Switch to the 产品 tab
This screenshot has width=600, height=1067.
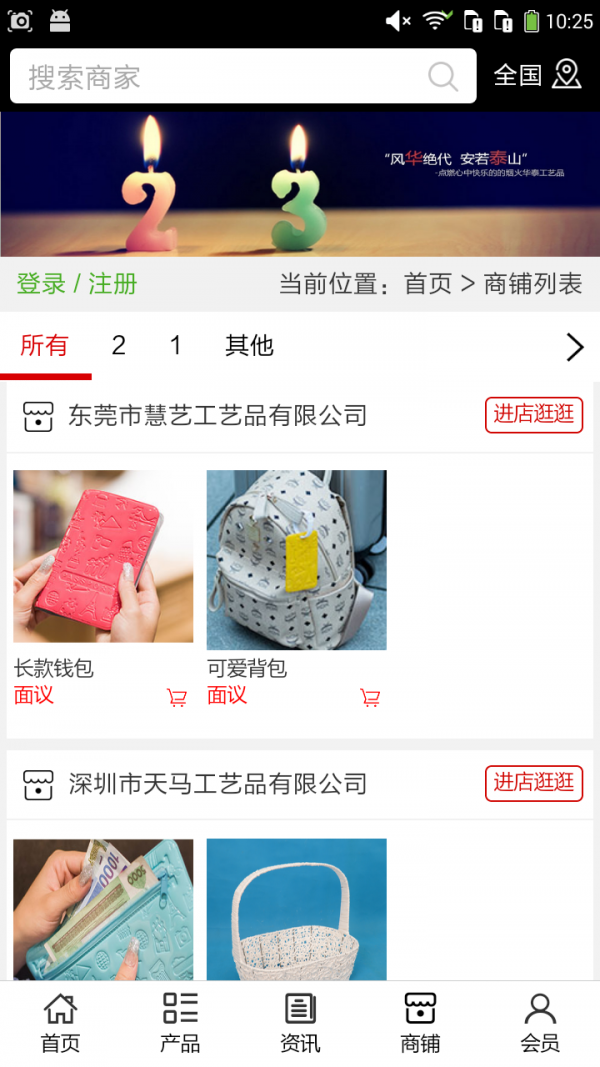[180, 1023]
